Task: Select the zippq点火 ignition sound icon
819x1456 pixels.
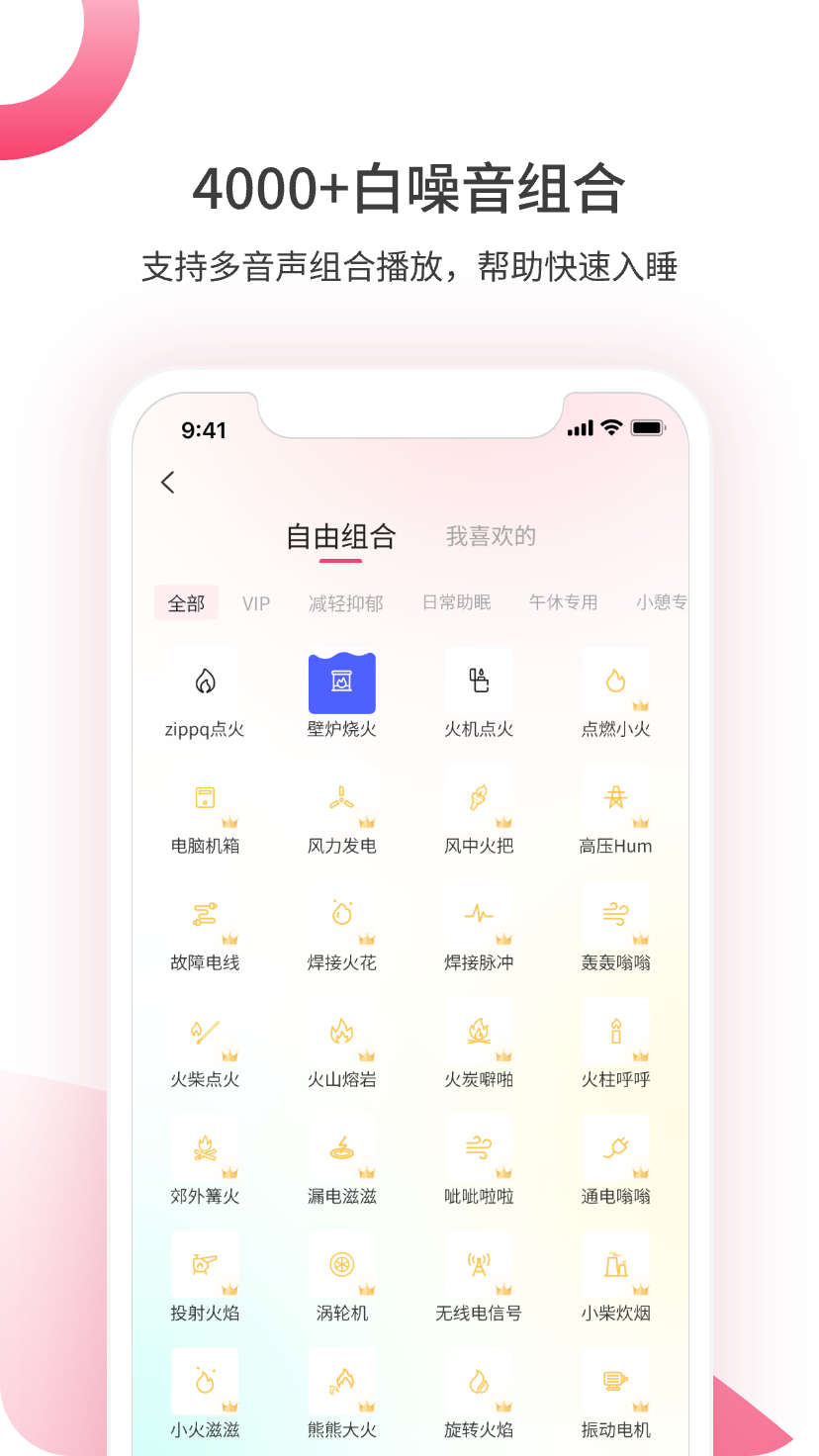Action: pyautogui.click(x=205, y=682)
